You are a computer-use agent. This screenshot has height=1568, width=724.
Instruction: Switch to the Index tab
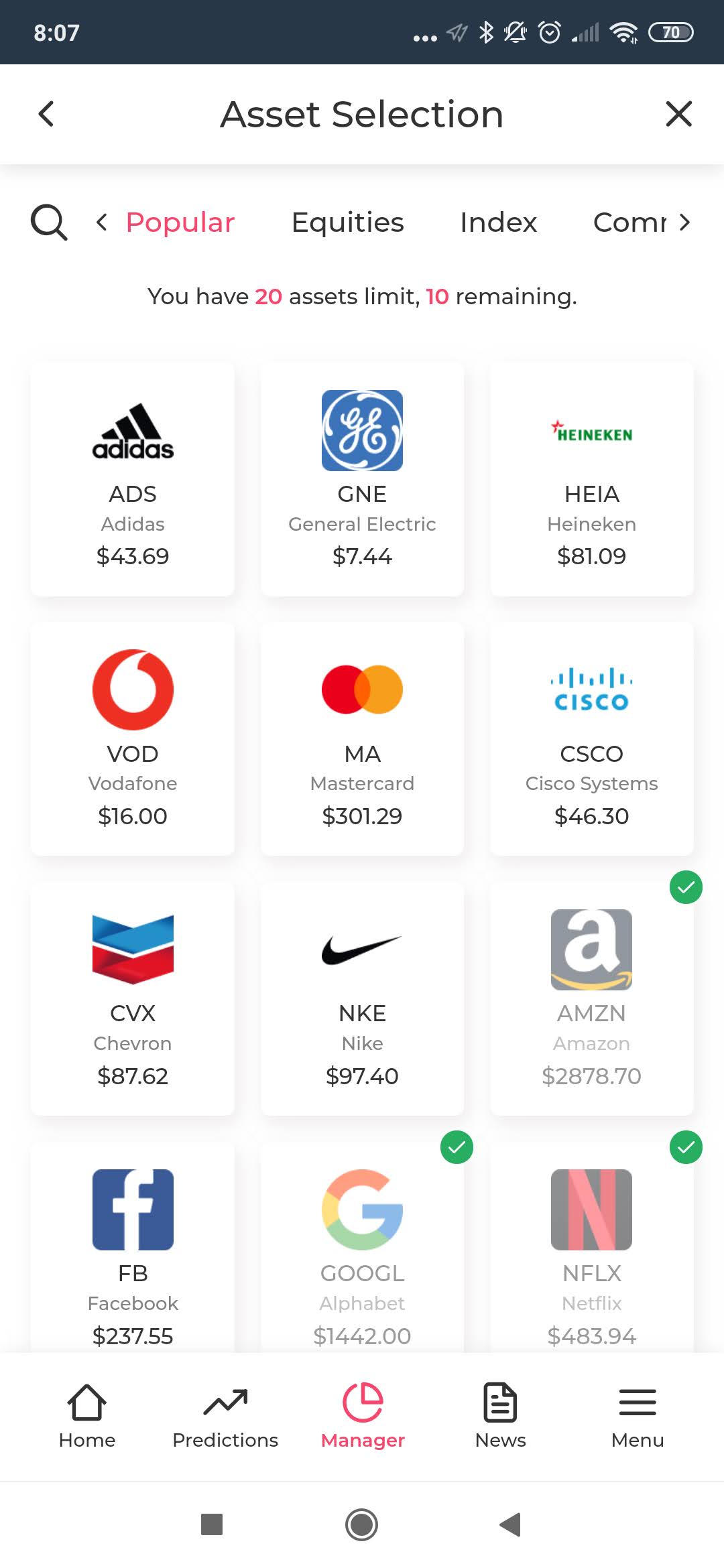(498, 222)
